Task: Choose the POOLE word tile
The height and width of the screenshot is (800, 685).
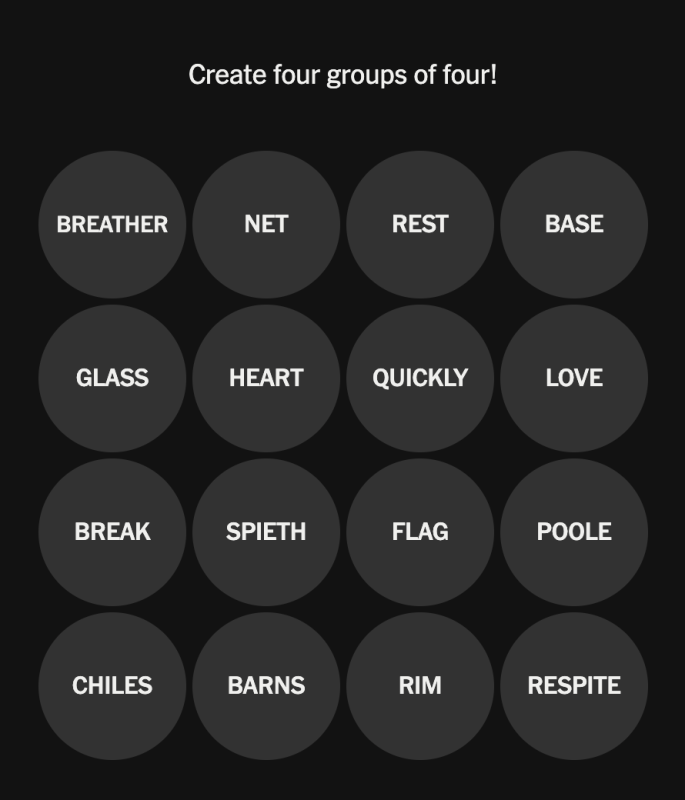Action: (x=574, y=532)
